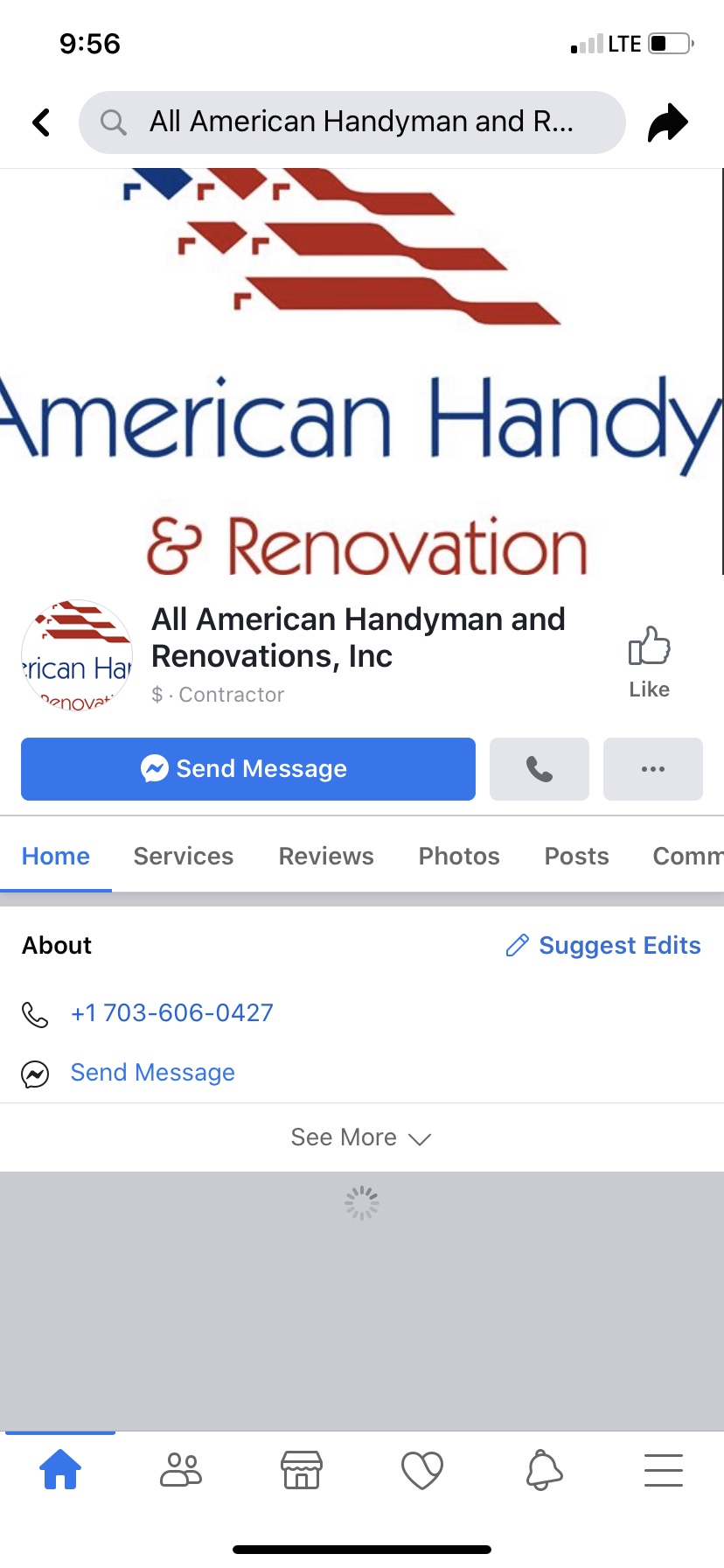
Task: Tap the Send Message link under About
Action: click(153, 1072)
